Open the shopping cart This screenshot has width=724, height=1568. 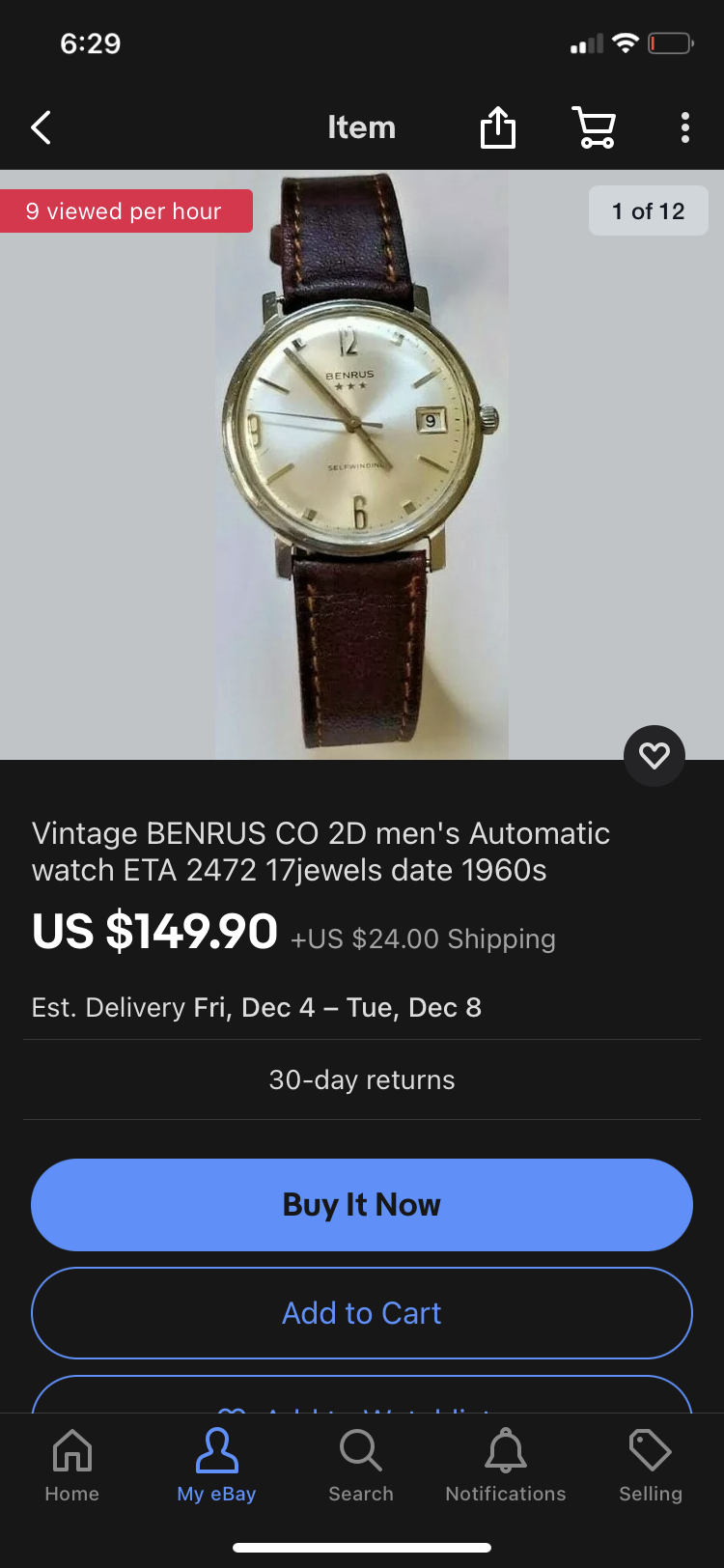(595, 127)
